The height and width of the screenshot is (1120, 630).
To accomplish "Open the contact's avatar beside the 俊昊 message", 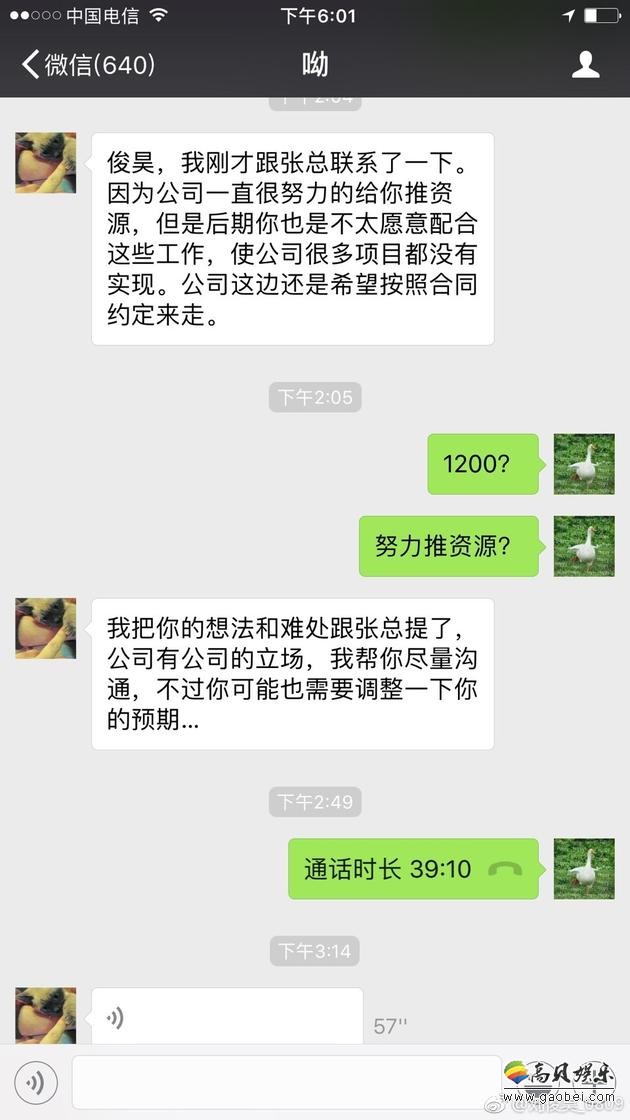I will 46,163.
